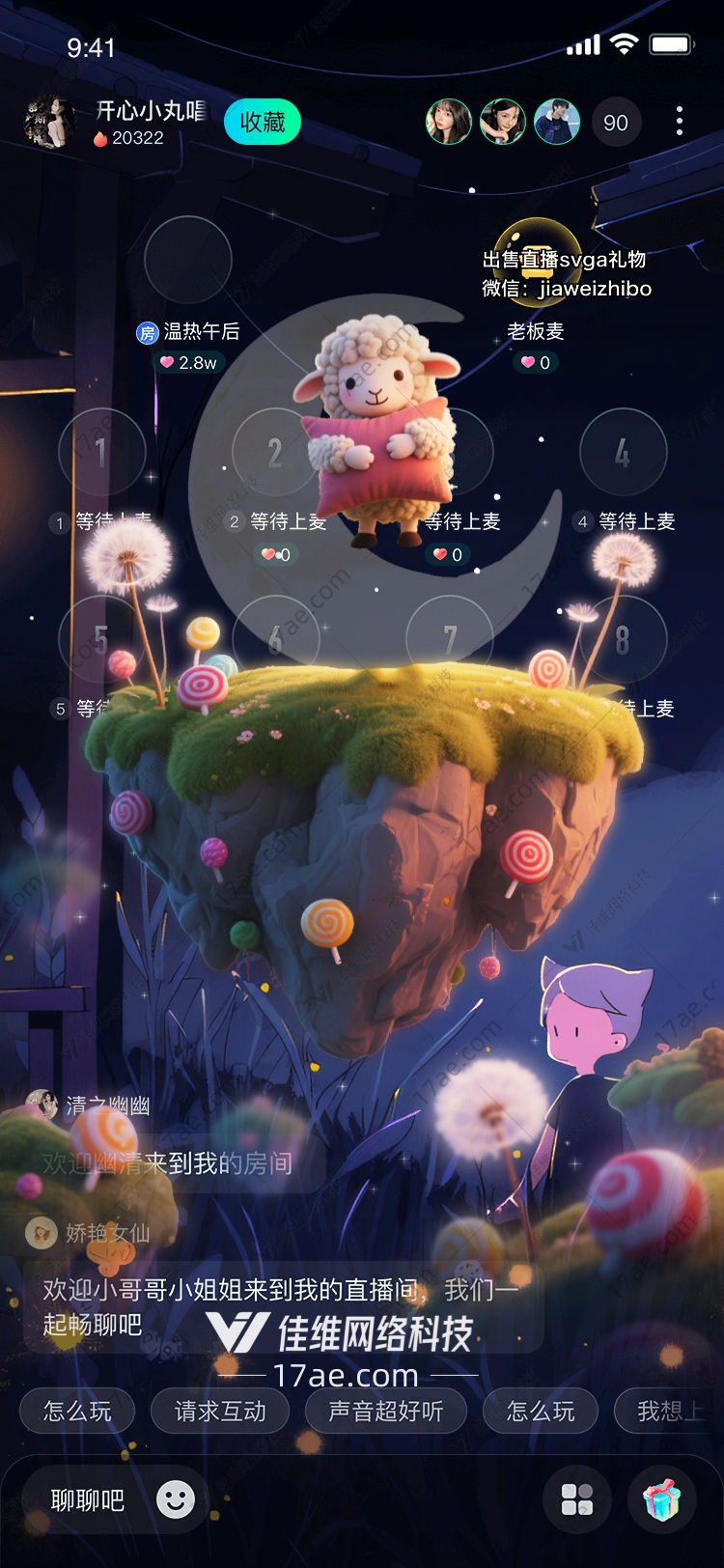Open the four-square more functions grid
The width and height of the screenshot is (724, 1568).
577,1499
